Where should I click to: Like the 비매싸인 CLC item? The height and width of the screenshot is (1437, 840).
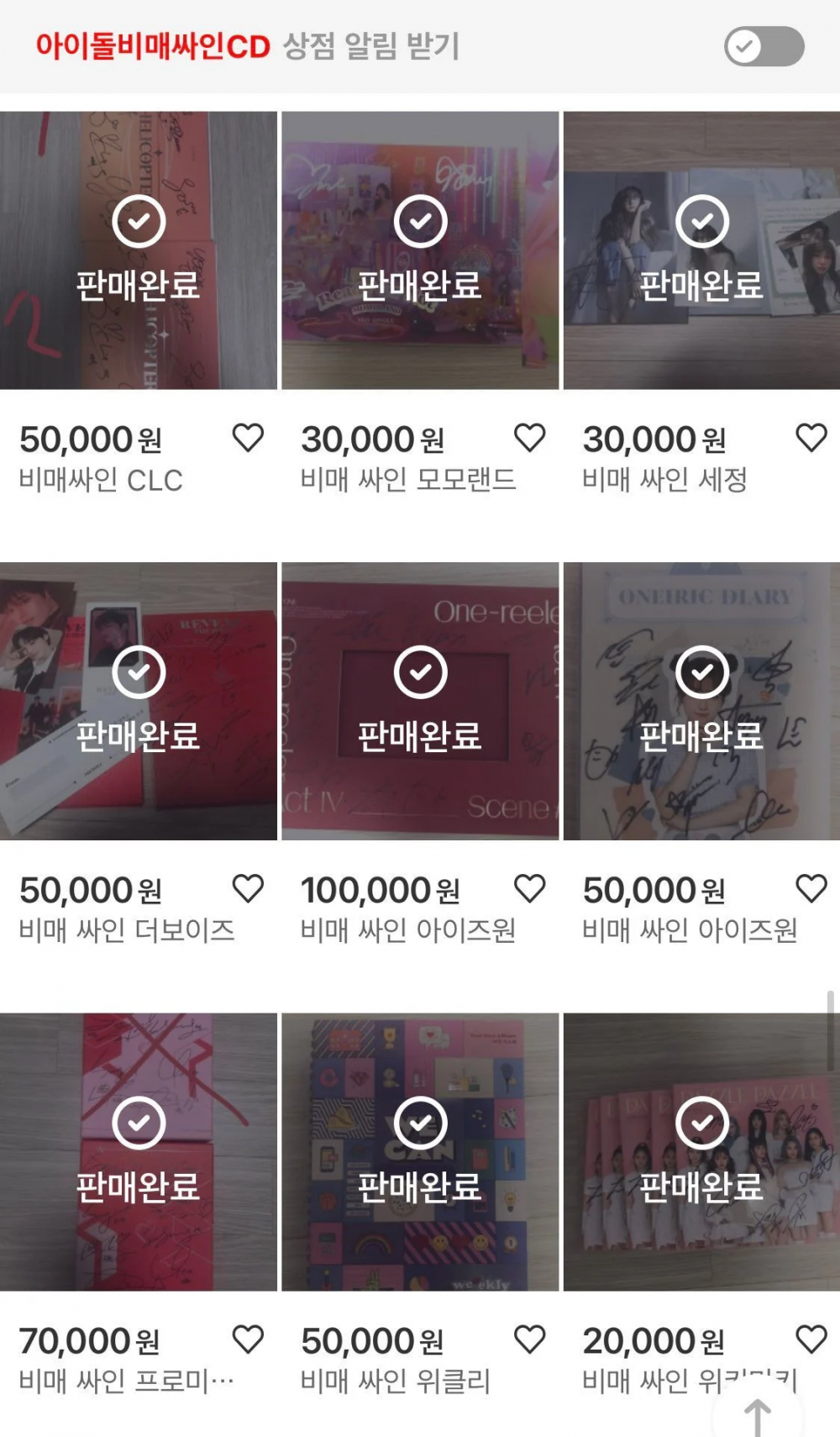click(248, 438)
